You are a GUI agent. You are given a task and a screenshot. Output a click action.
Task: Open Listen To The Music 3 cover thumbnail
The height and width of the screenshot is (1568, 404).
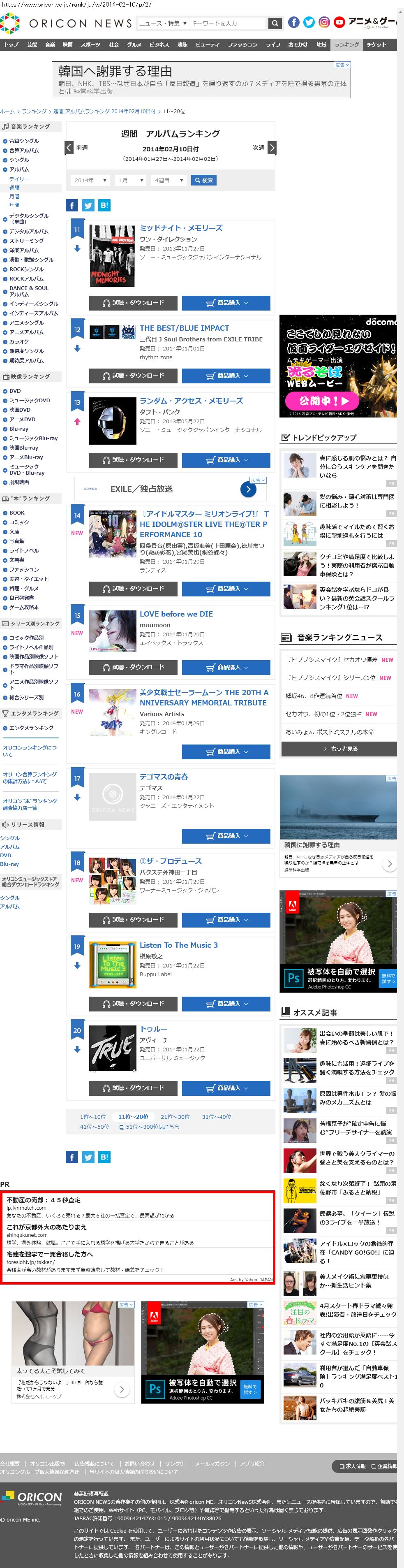113,965
